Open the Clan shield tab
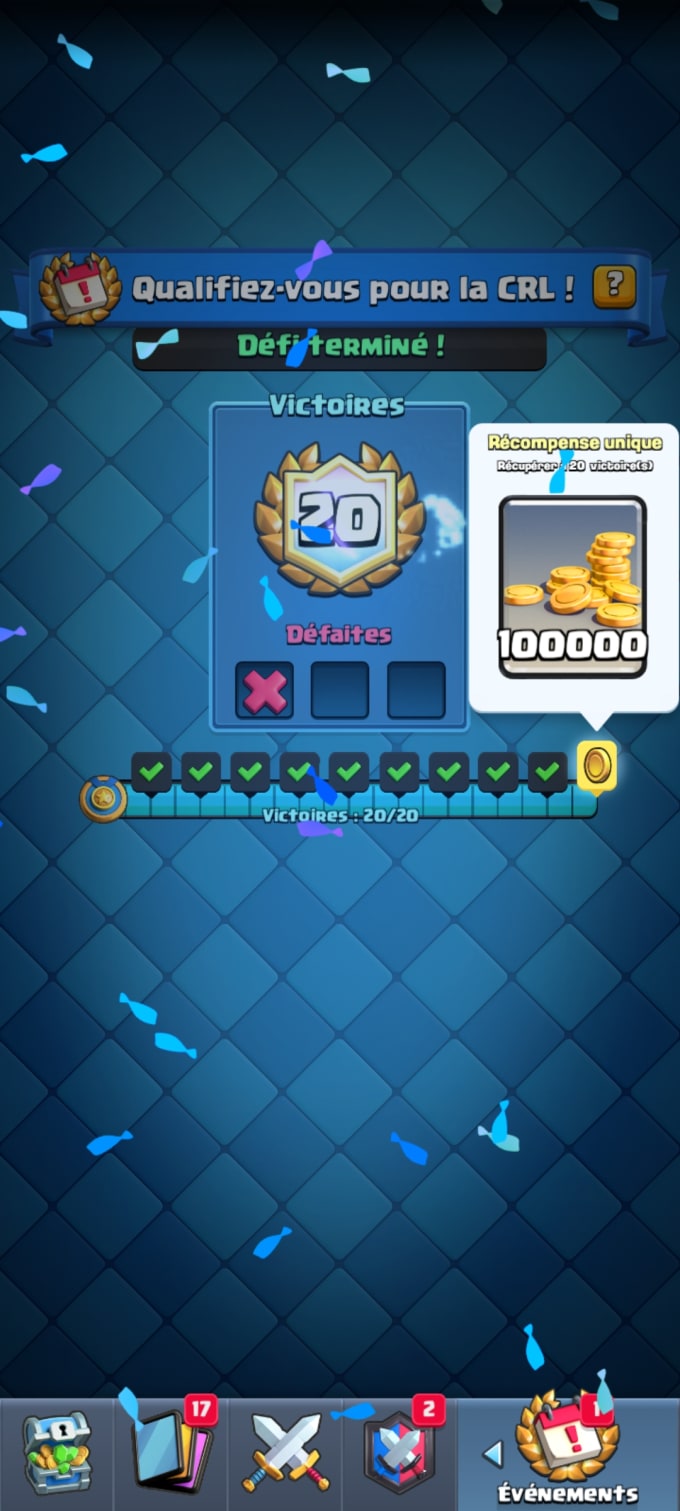Image resolution: width=680 pixels, height=1511 pixels. pyautogui.click(x=399, y=1454)
